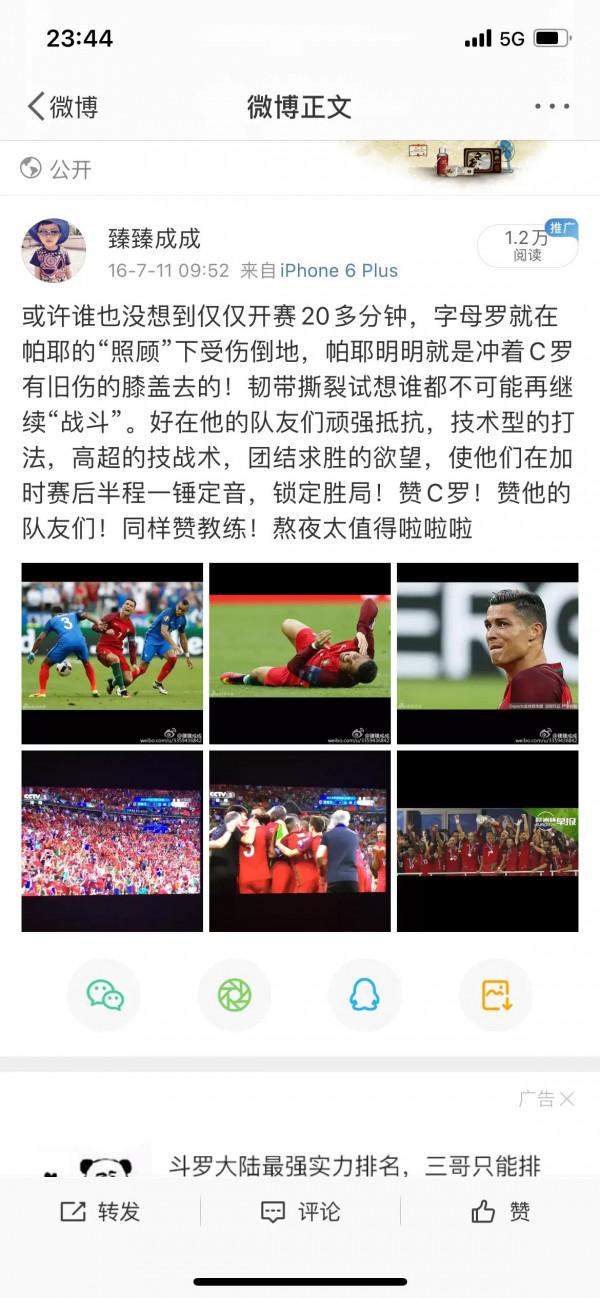Like the post with 赞
This screenshot has height=1298, width=600.
(500, 1212)
